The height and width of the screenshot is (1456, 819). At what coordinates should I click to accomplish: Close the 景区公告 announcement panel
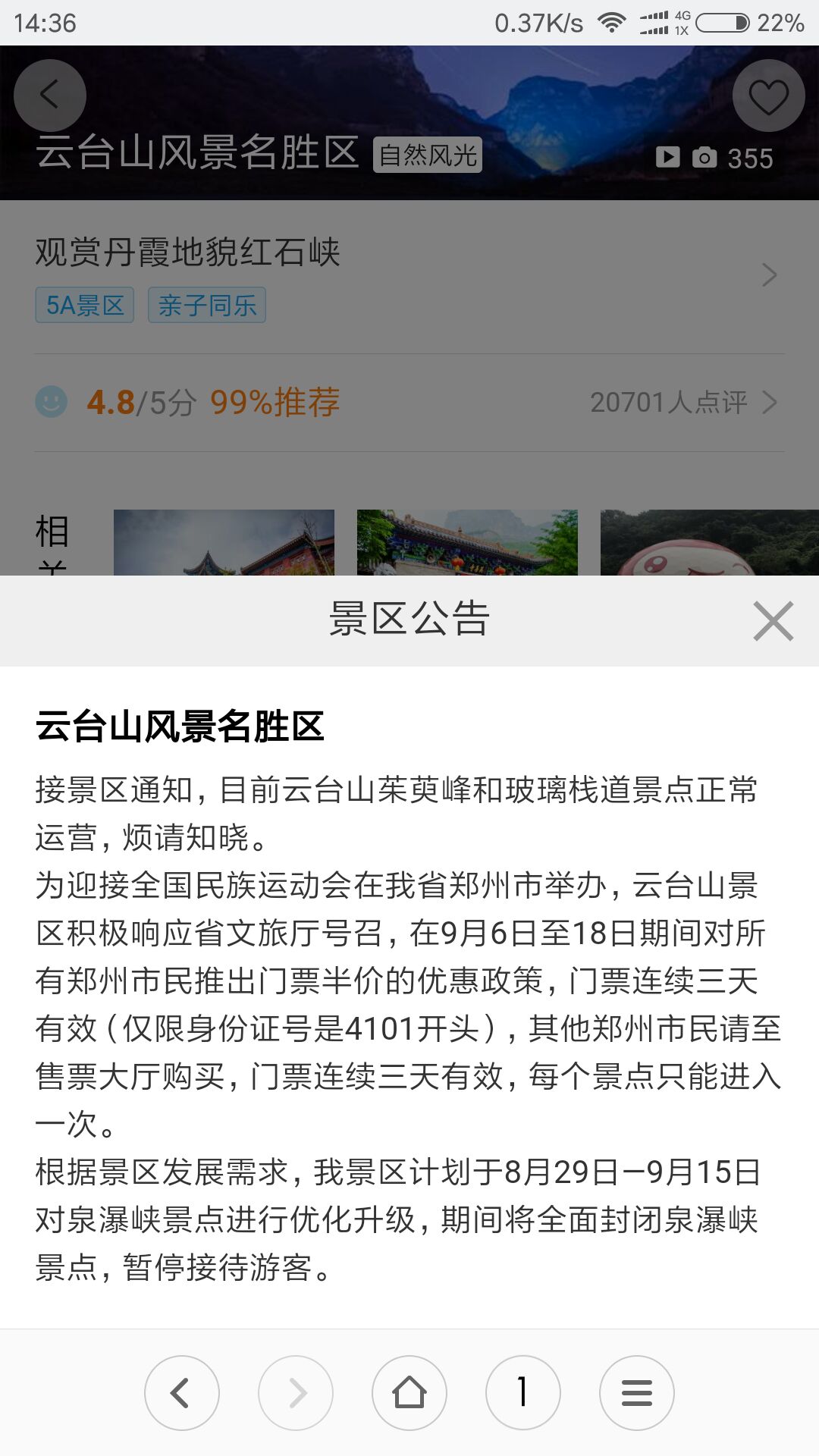click(x=773, y=620)
